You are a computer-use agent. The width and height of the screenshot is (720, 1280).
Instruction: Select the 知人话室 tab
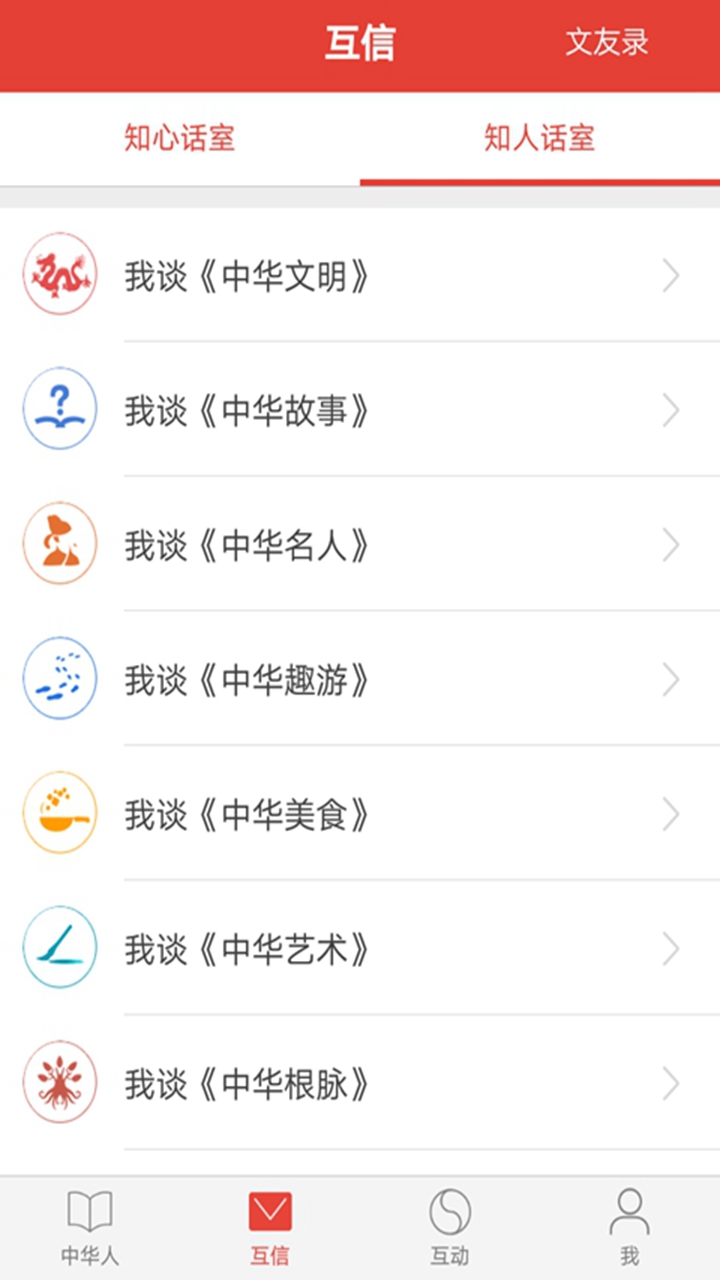point(540,138)
